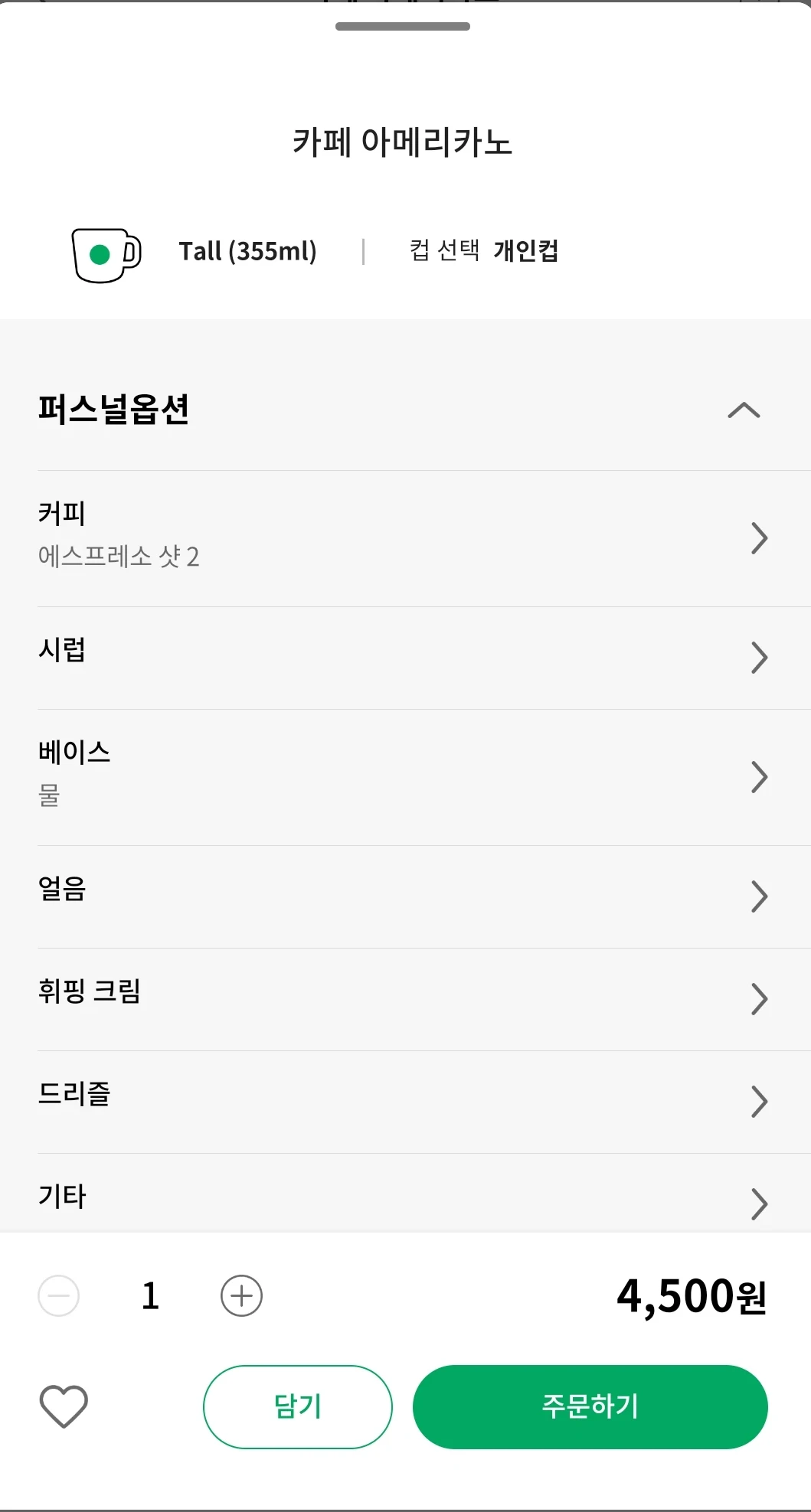Image resolution: width=811 pixels, height=1512 pixels.
Task: Click the plus icon to increase quantity
Action: pyautogui.click(x=240, y=1295)
